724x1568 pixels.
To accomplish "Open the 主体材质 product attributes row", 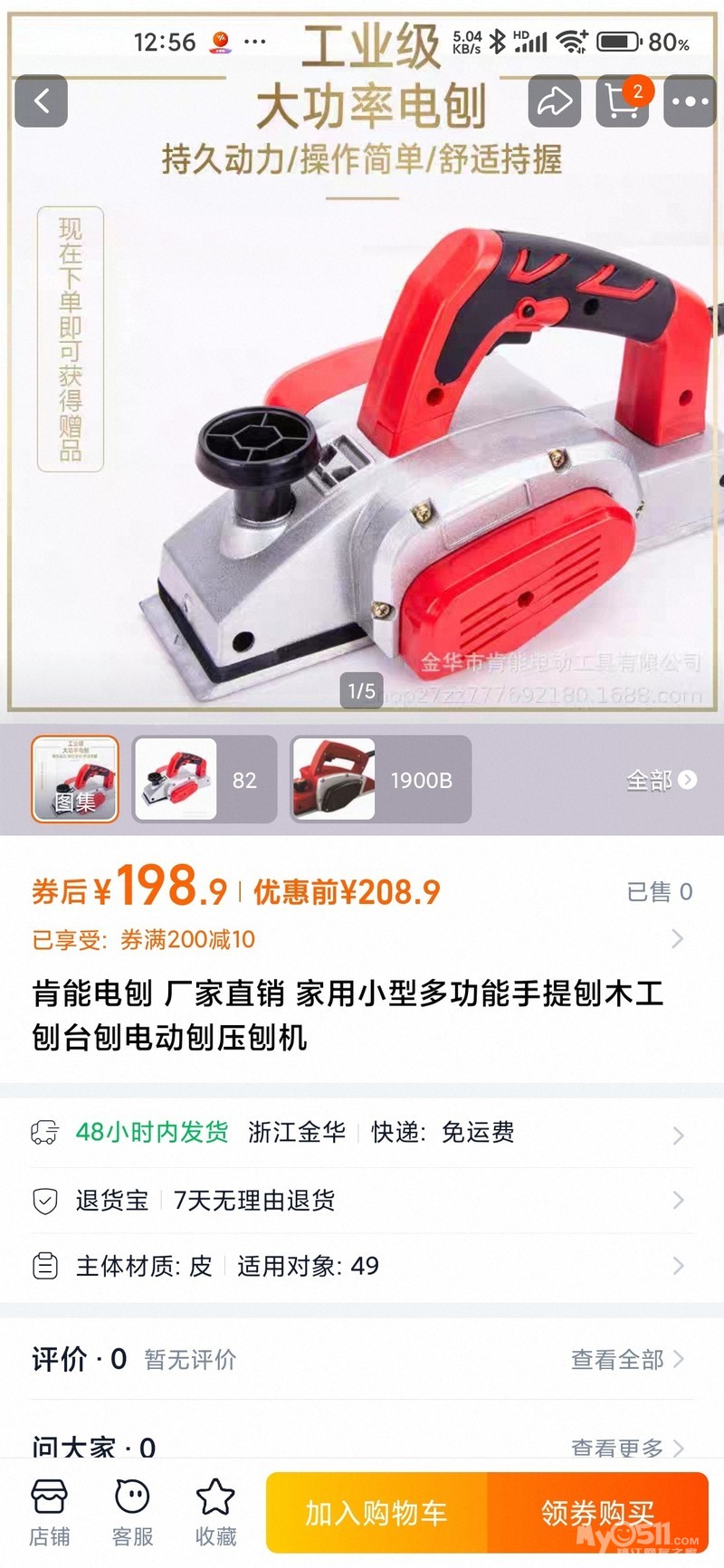I will pos(362,1266).
